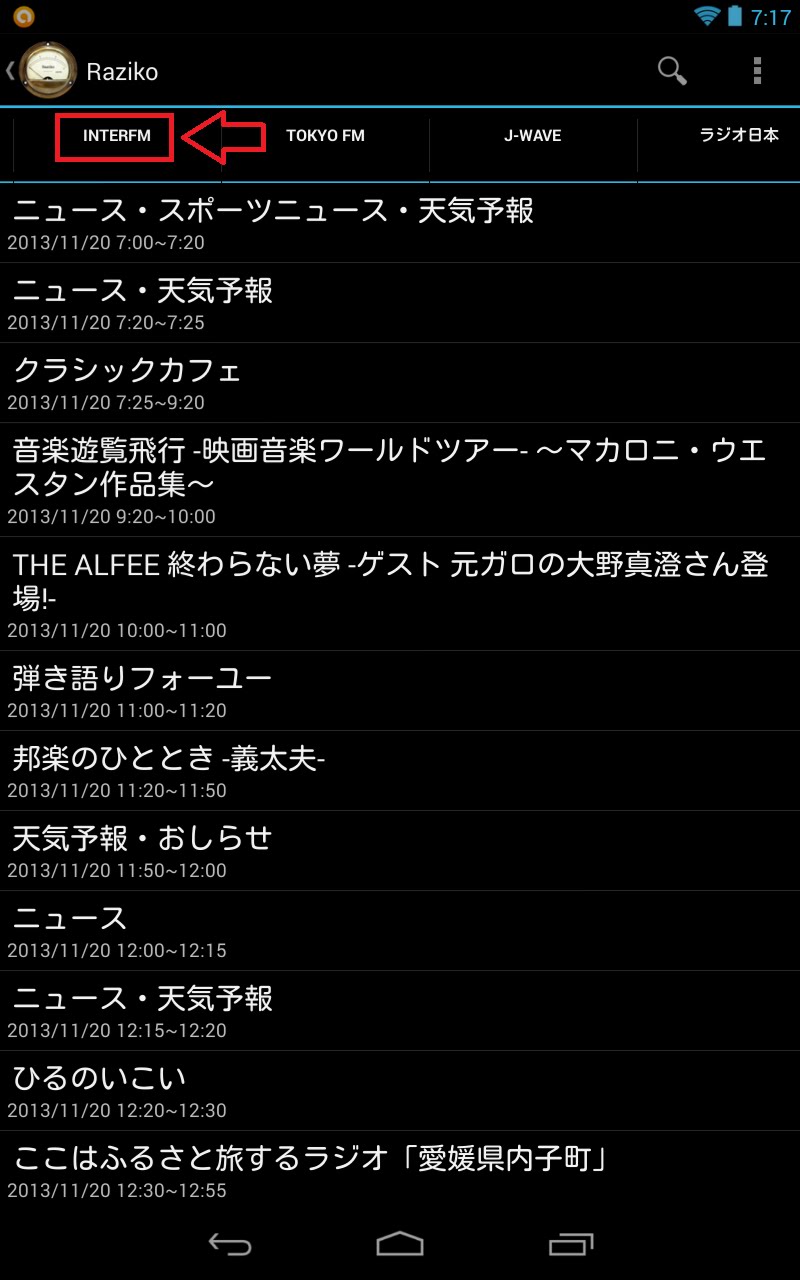The width and height of the screenshot is (800, 1280).
Task: Tap the system back button
Action: [229, 1244]
